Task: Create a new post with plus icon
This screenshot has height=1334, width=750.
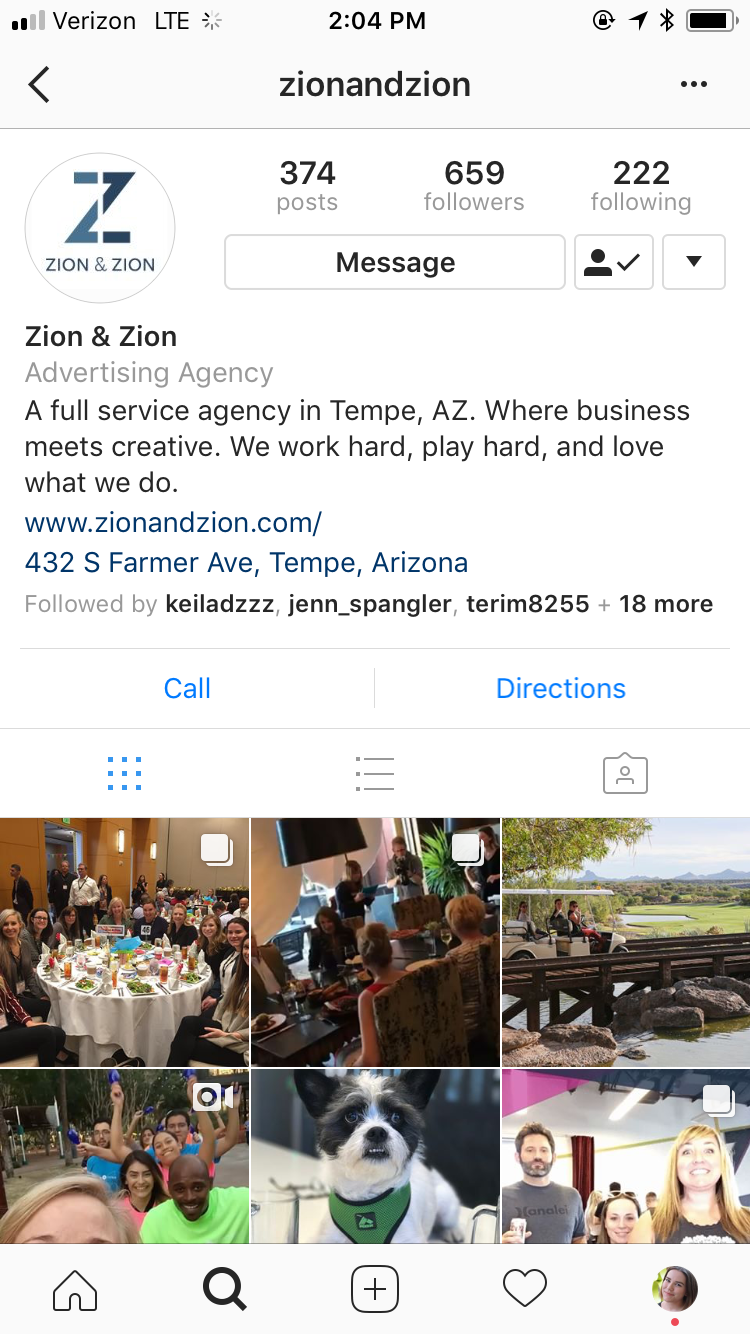Action: (375, 1289)
